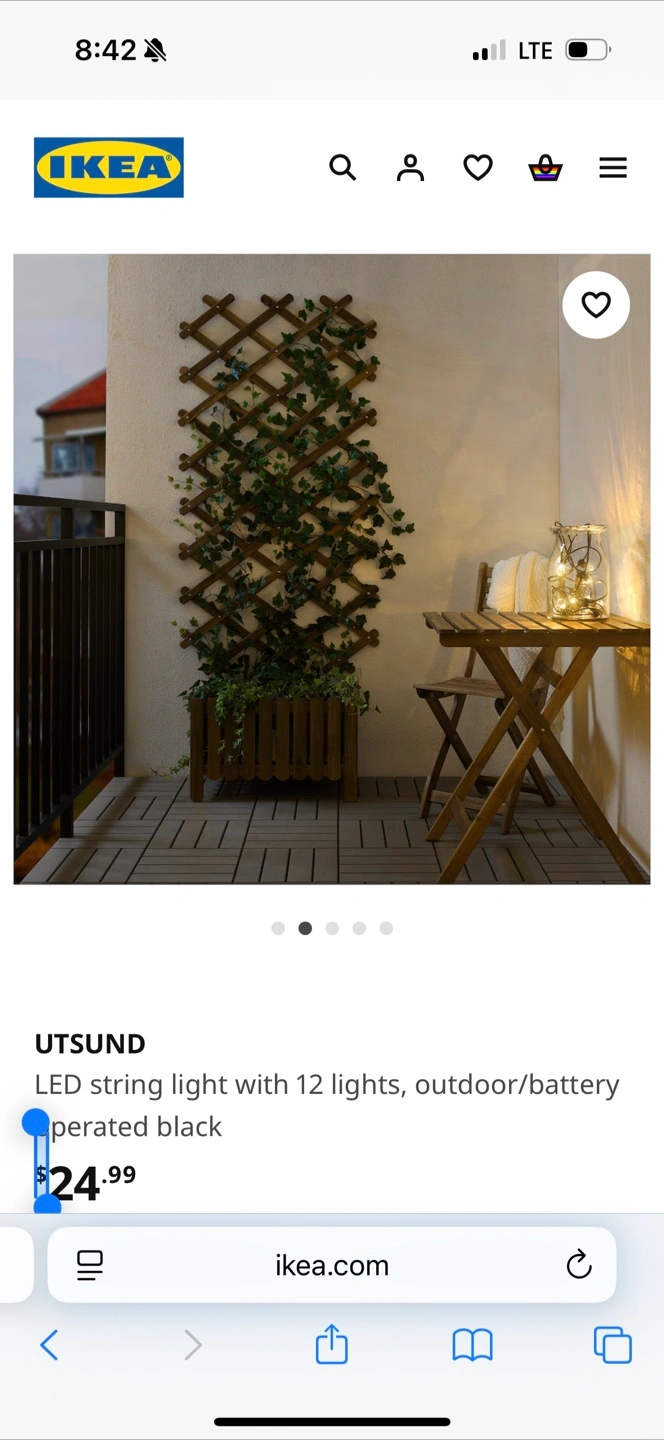
Task: Open the page format menu in the address bar
Action: 90,1265
